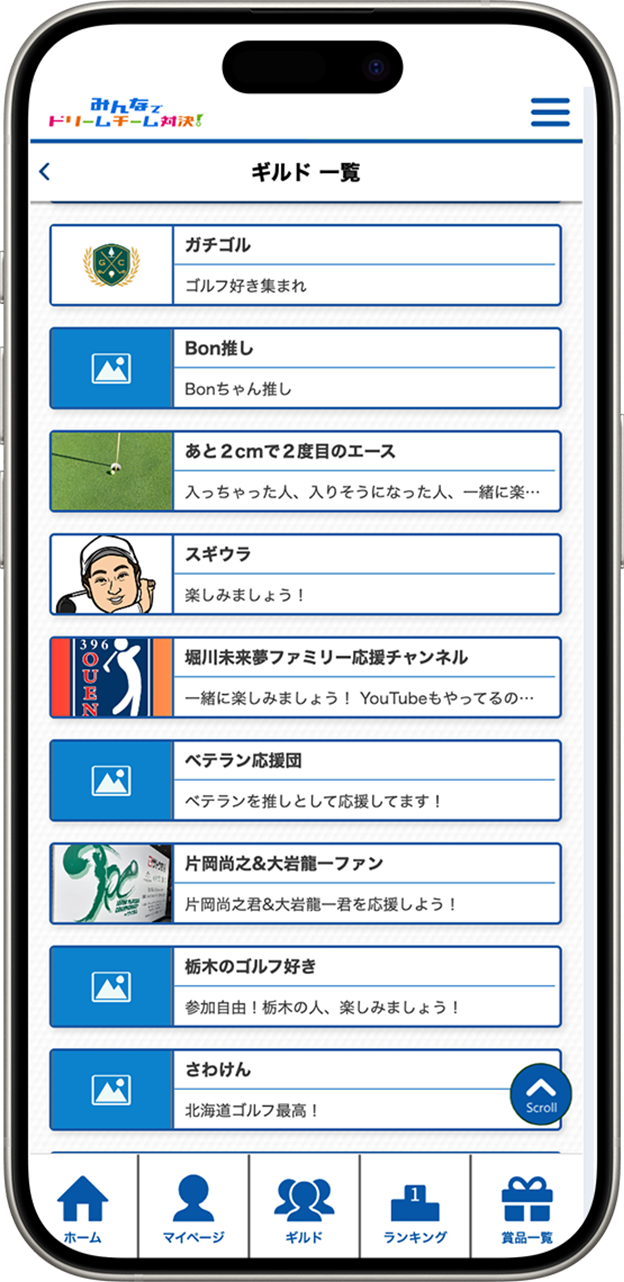Image resolution: width=624 pixels, height=1282 pixels.
Task: Open the ベテラン応援団 guild
Action: click(x=305, y=780)
